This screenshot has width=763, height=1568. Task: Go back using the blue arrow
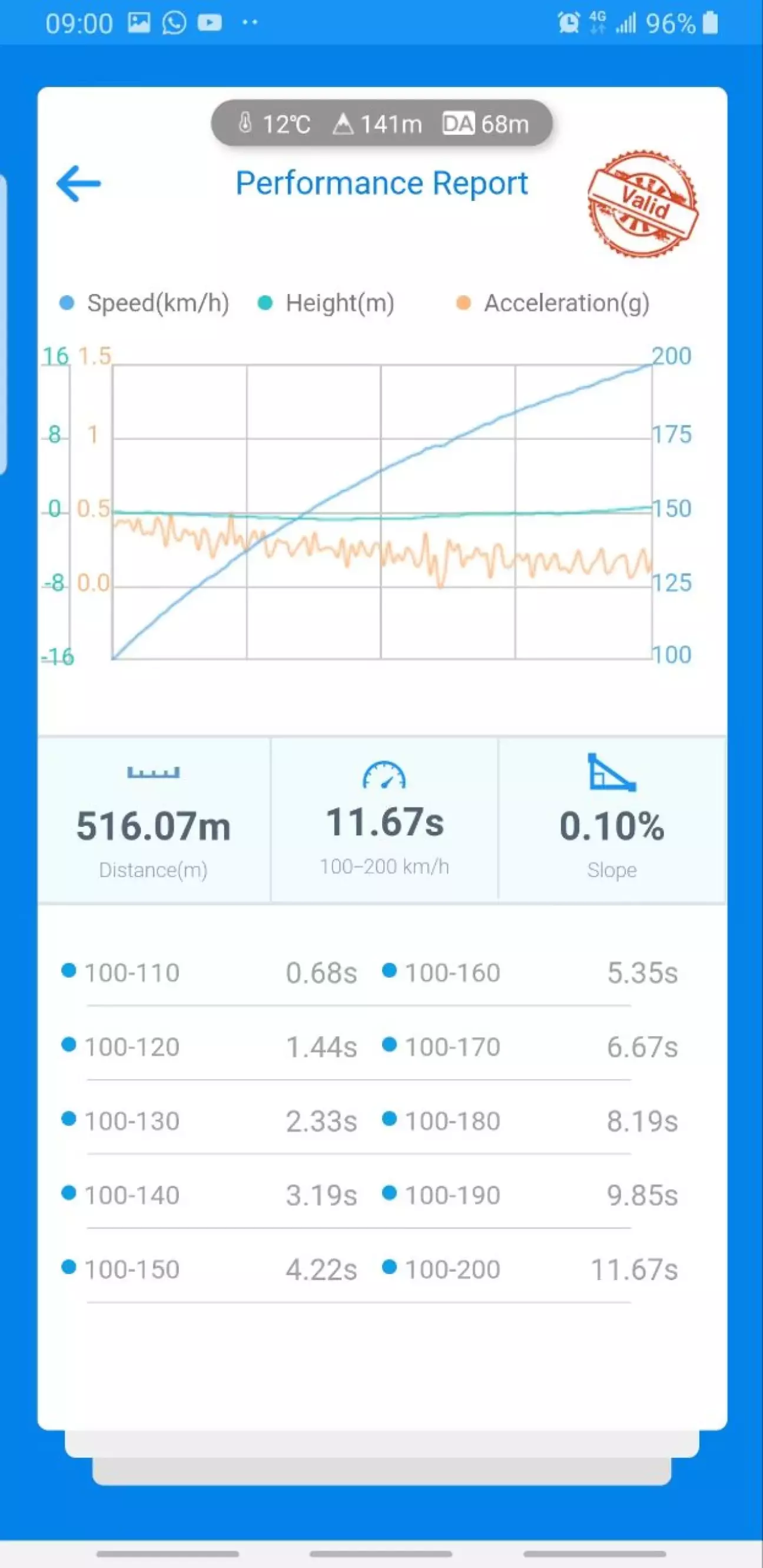[x=78, y=183]
